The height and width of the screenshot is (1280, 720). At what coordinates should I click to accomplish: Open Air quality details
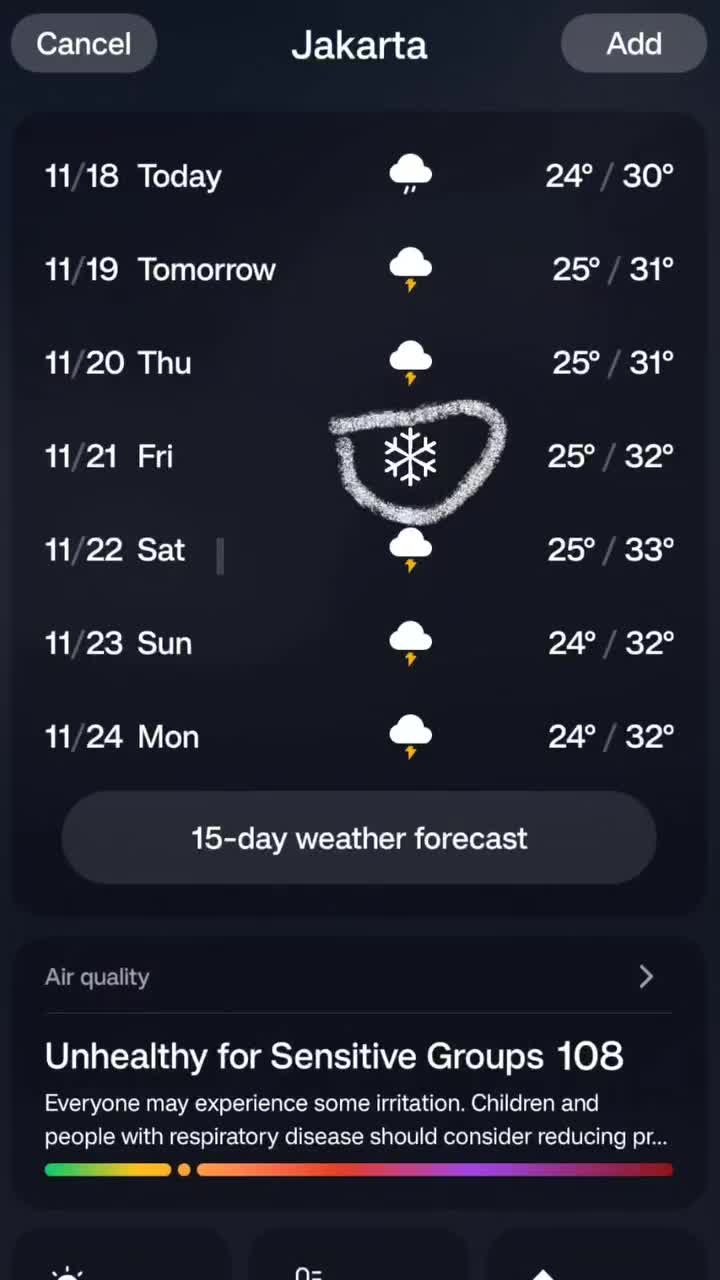point(359,977)
